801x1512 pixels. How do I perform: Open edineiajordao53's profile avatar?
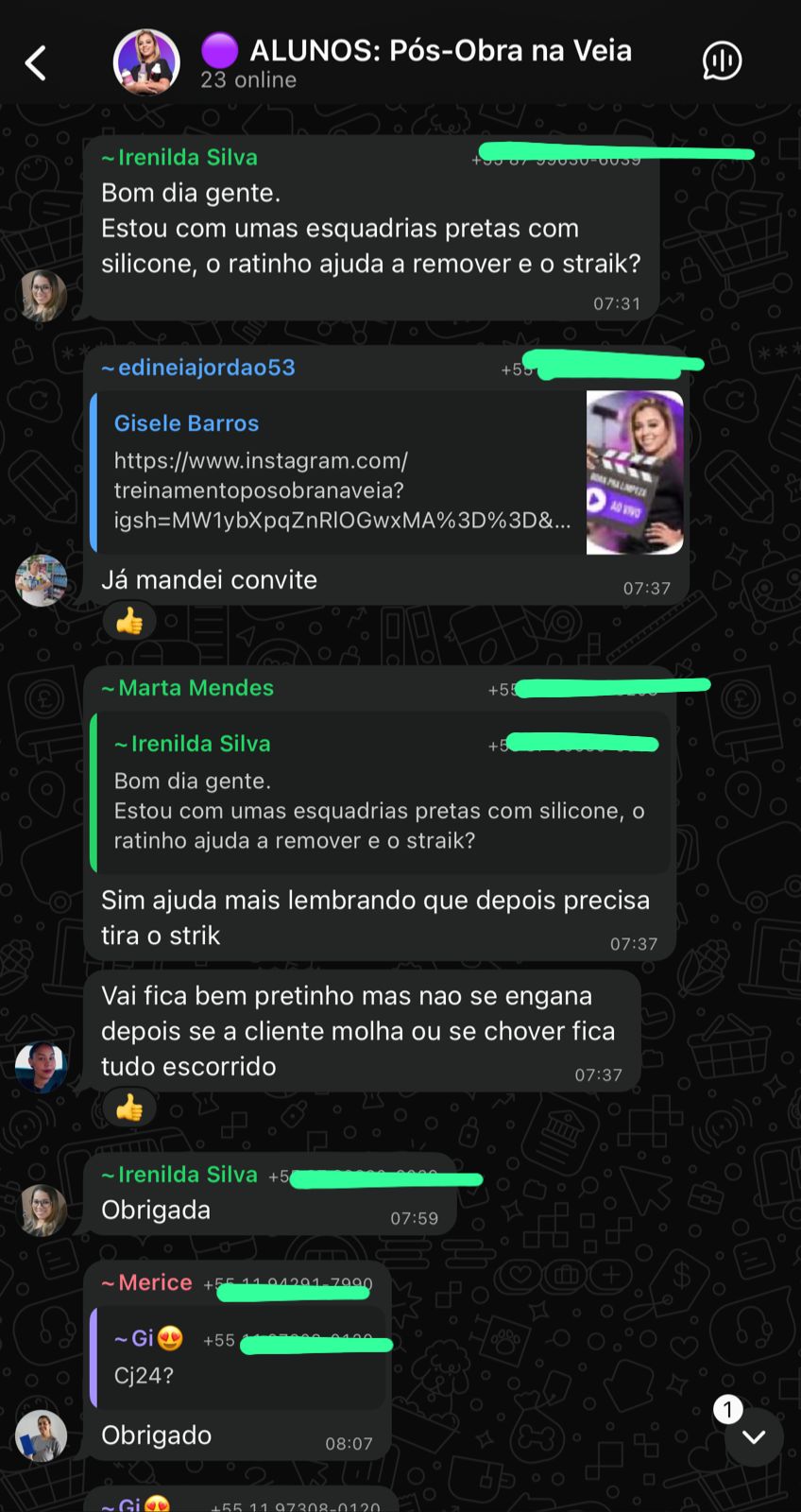pyautogui.click(x=42, y=580)
